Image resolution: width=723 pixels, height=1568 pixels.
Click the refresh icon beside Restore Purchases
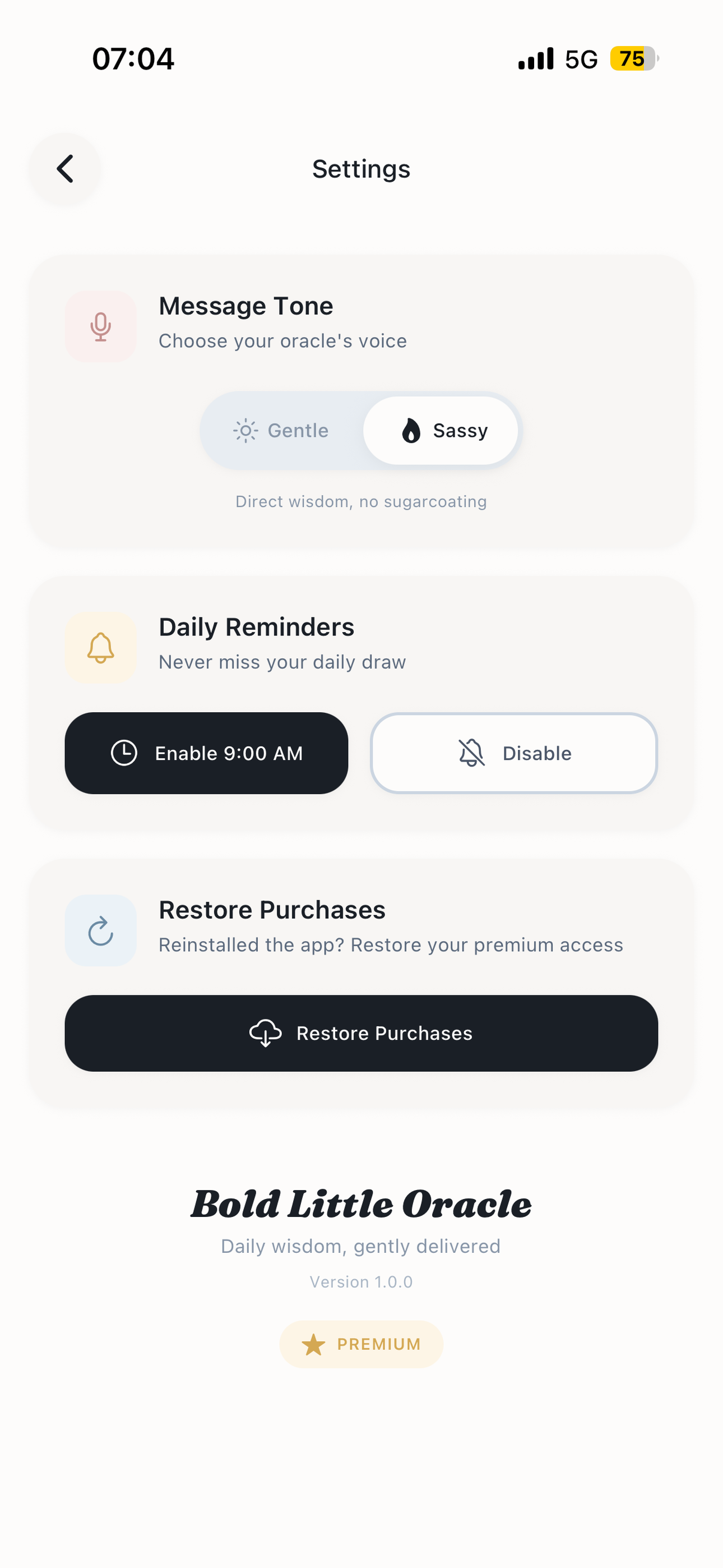100,931
